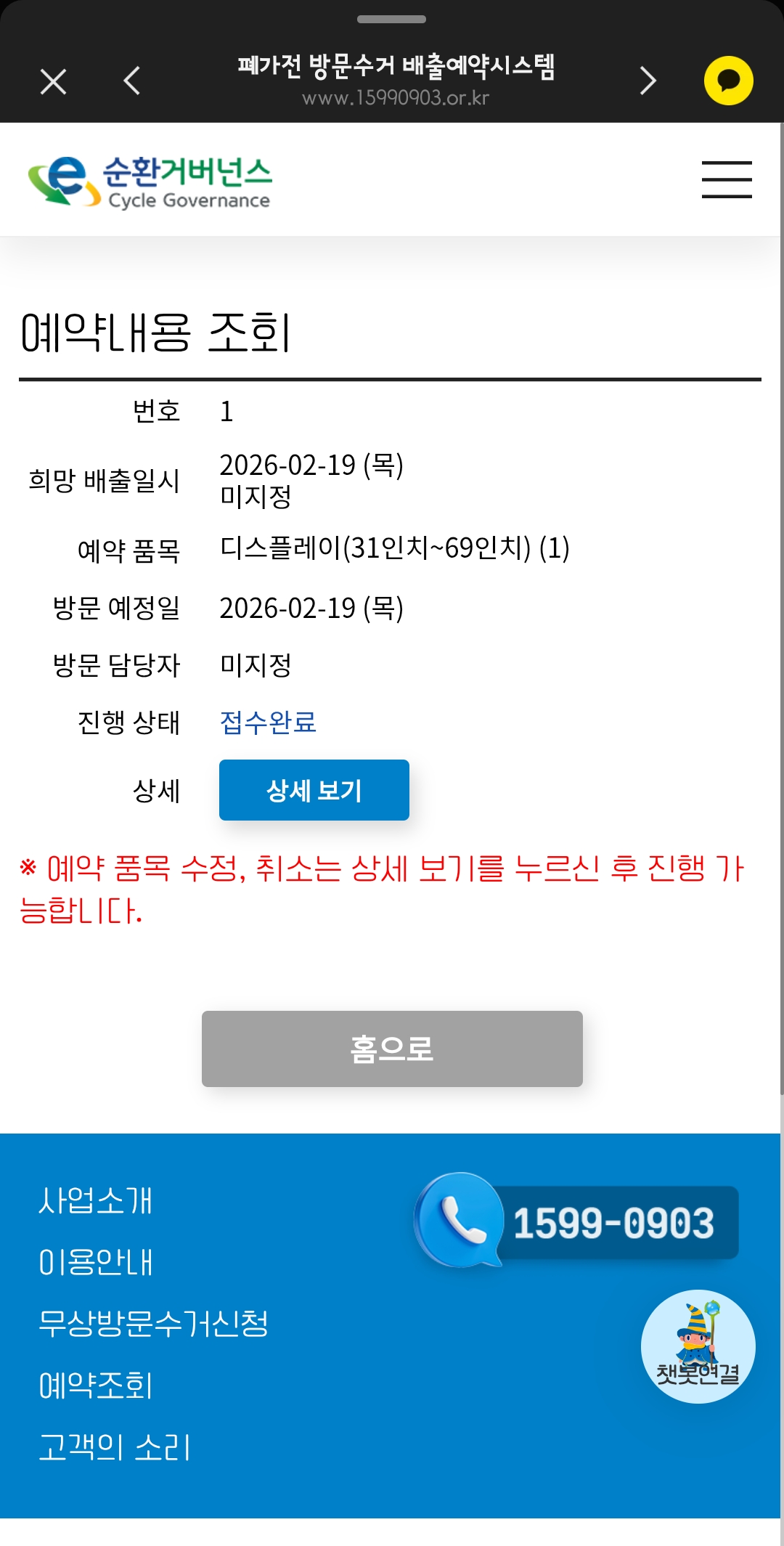Go back to the previous web page
The width and height of the screenshot is (784, 1546).
pyautogui.click(x=132, y=81)
